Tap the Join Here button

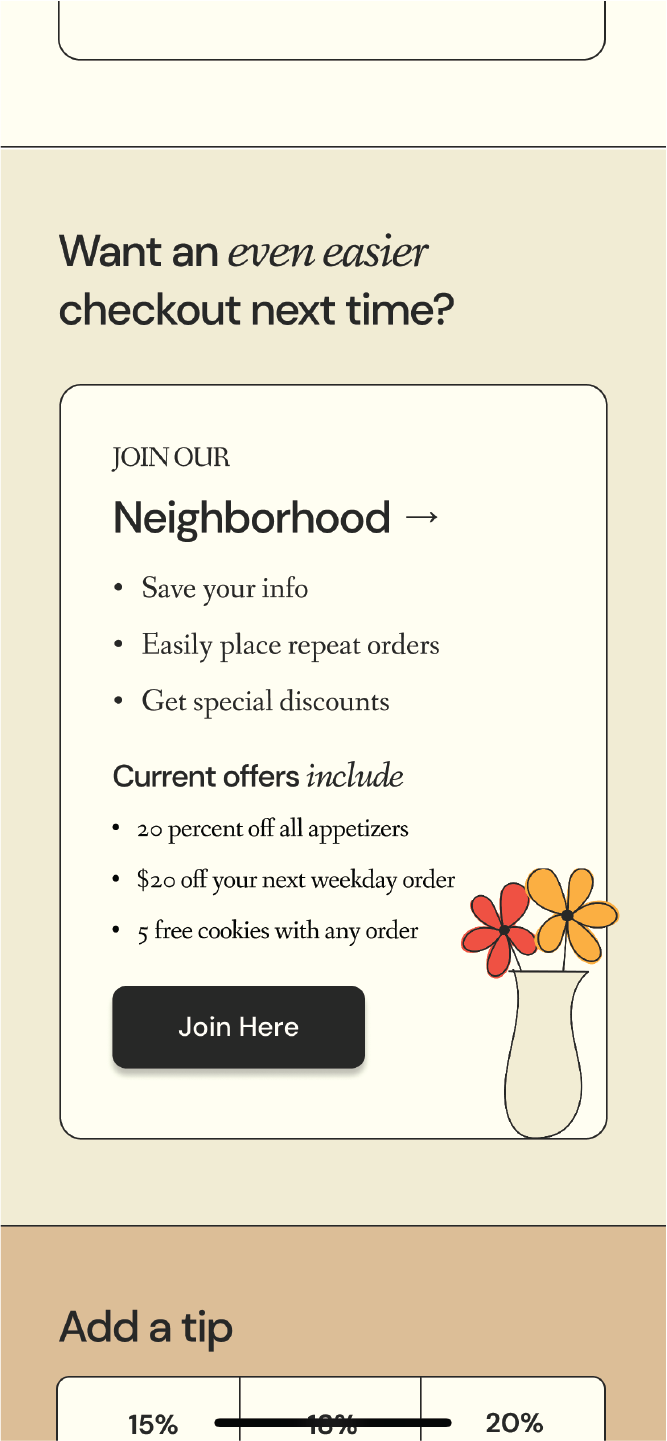(x=238, y=1027)
